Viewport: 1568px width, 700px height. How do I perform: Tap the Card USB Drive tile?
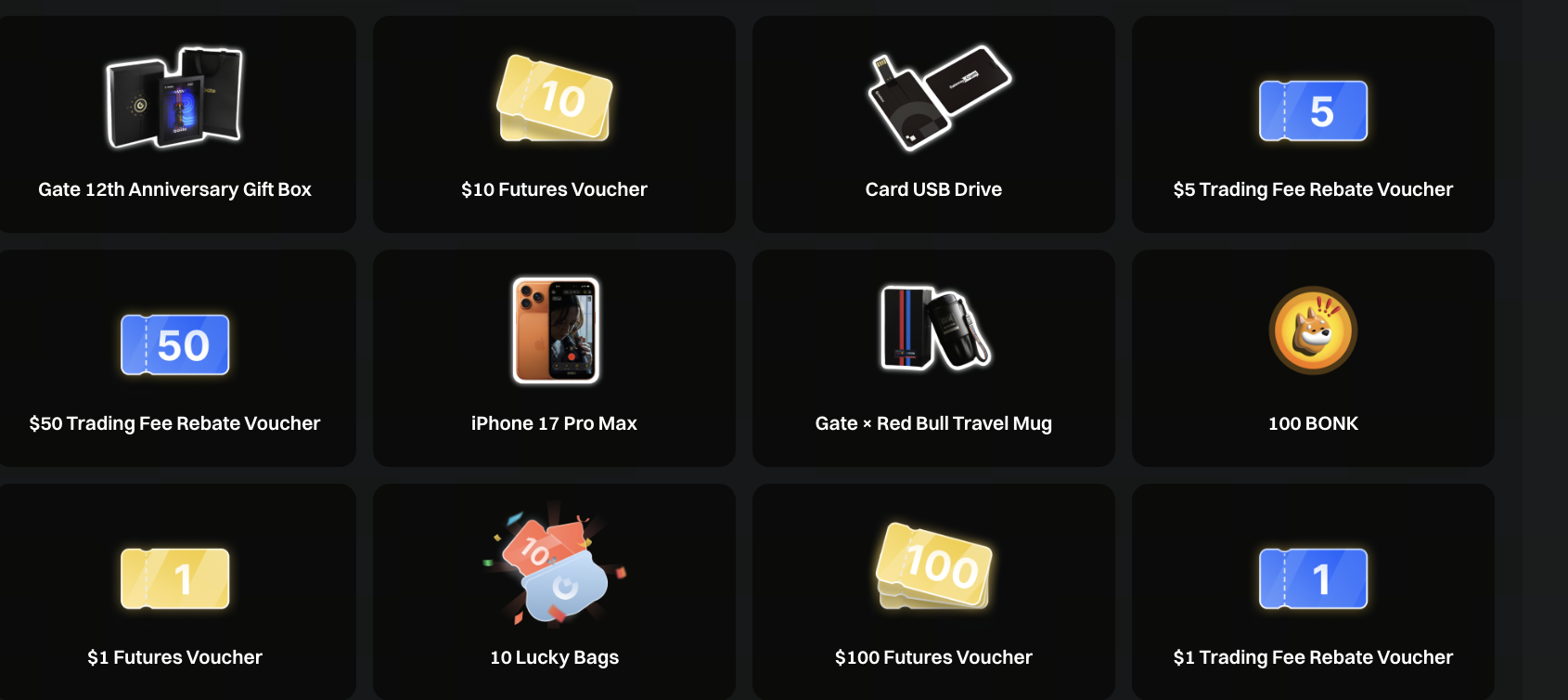point(933,124)
